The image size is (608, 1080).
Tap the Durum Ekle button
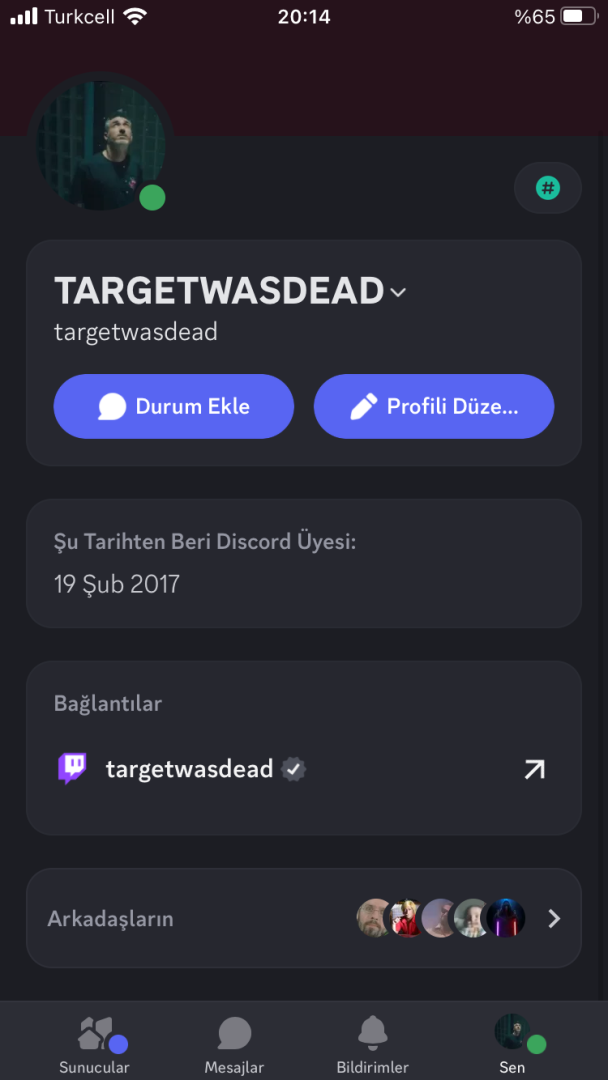point(174,407)
